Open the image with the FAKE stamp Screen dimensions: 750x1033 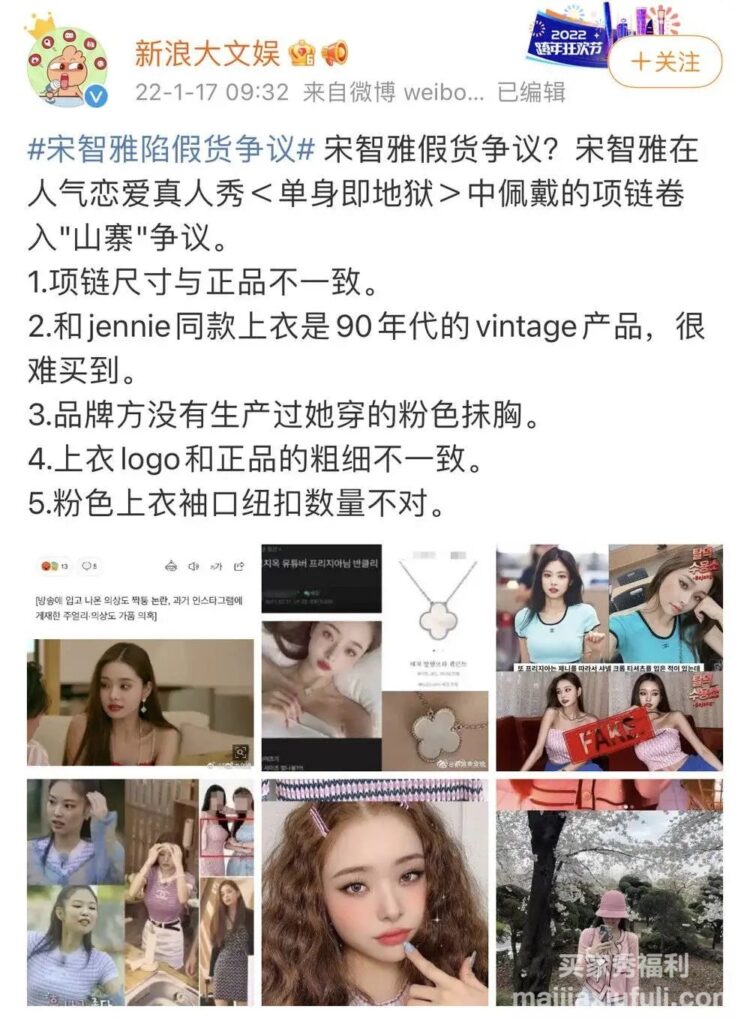(x=609, y=657)
